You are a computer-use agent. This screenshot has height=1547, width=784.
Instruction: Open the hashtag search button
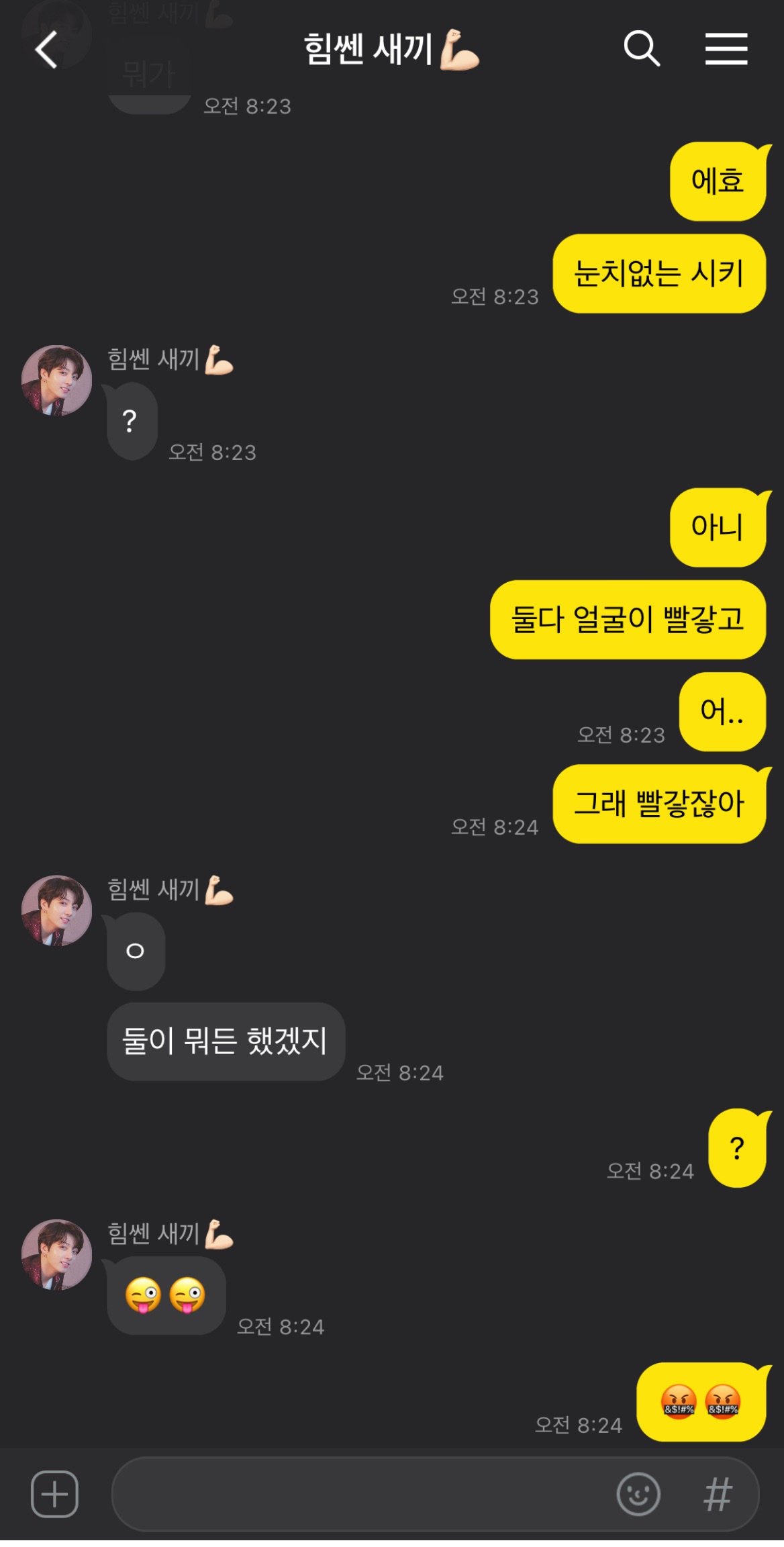(718, 1494)
